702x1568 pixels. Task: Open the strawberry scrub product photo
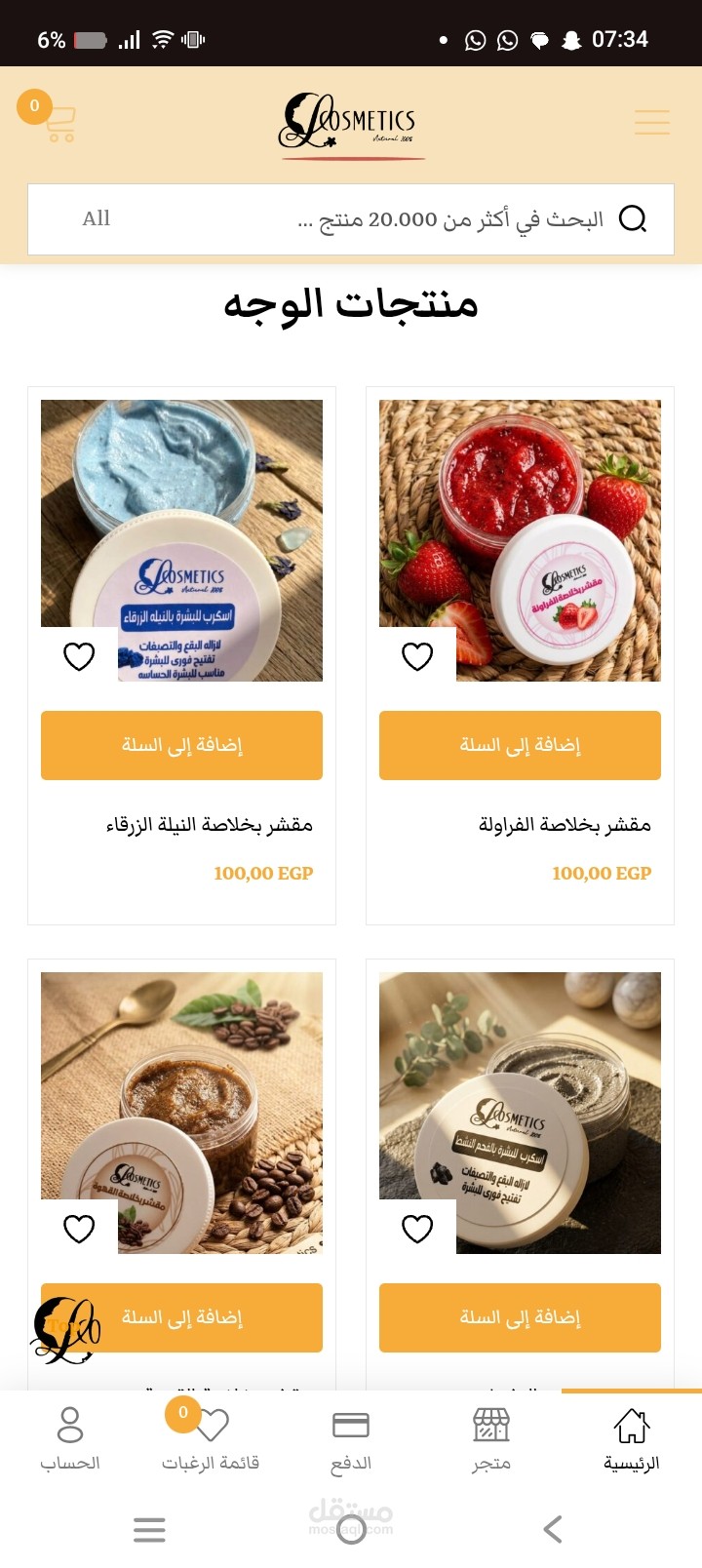[520, 527]
